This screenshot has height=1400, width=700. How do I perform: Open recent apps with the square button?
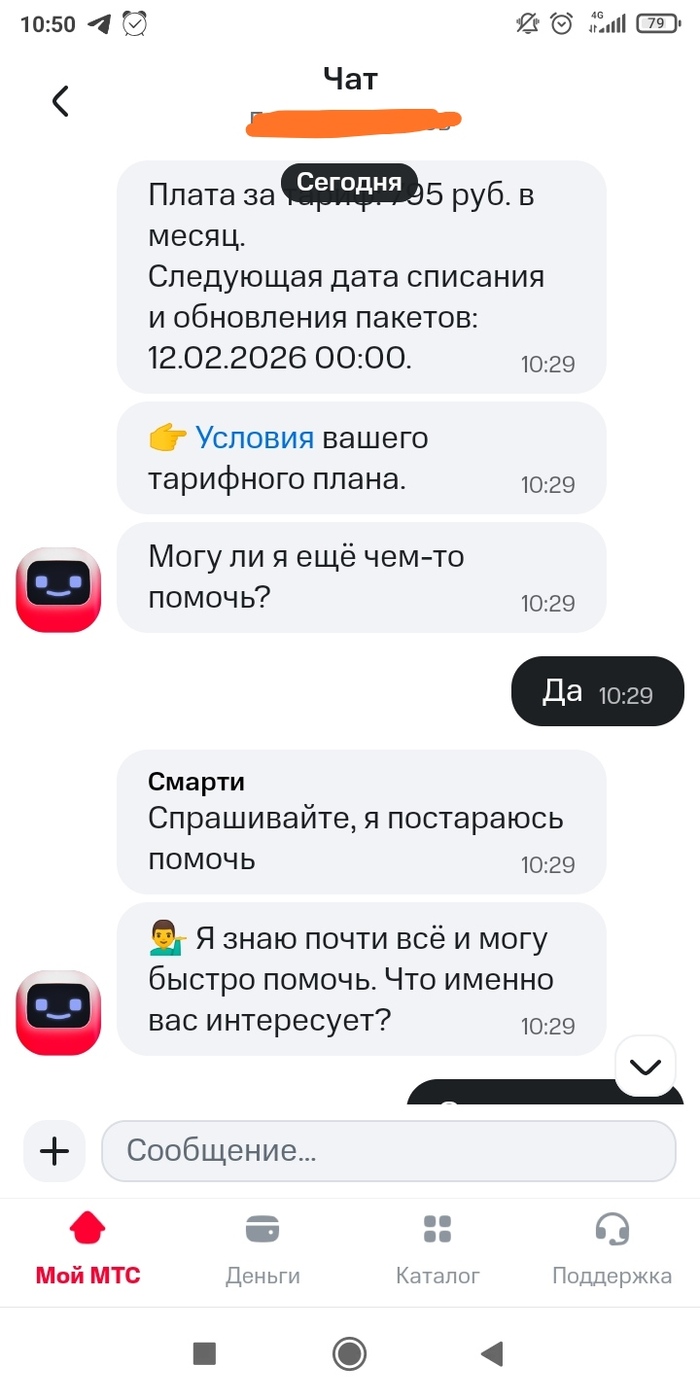(x=204, y=1354)
